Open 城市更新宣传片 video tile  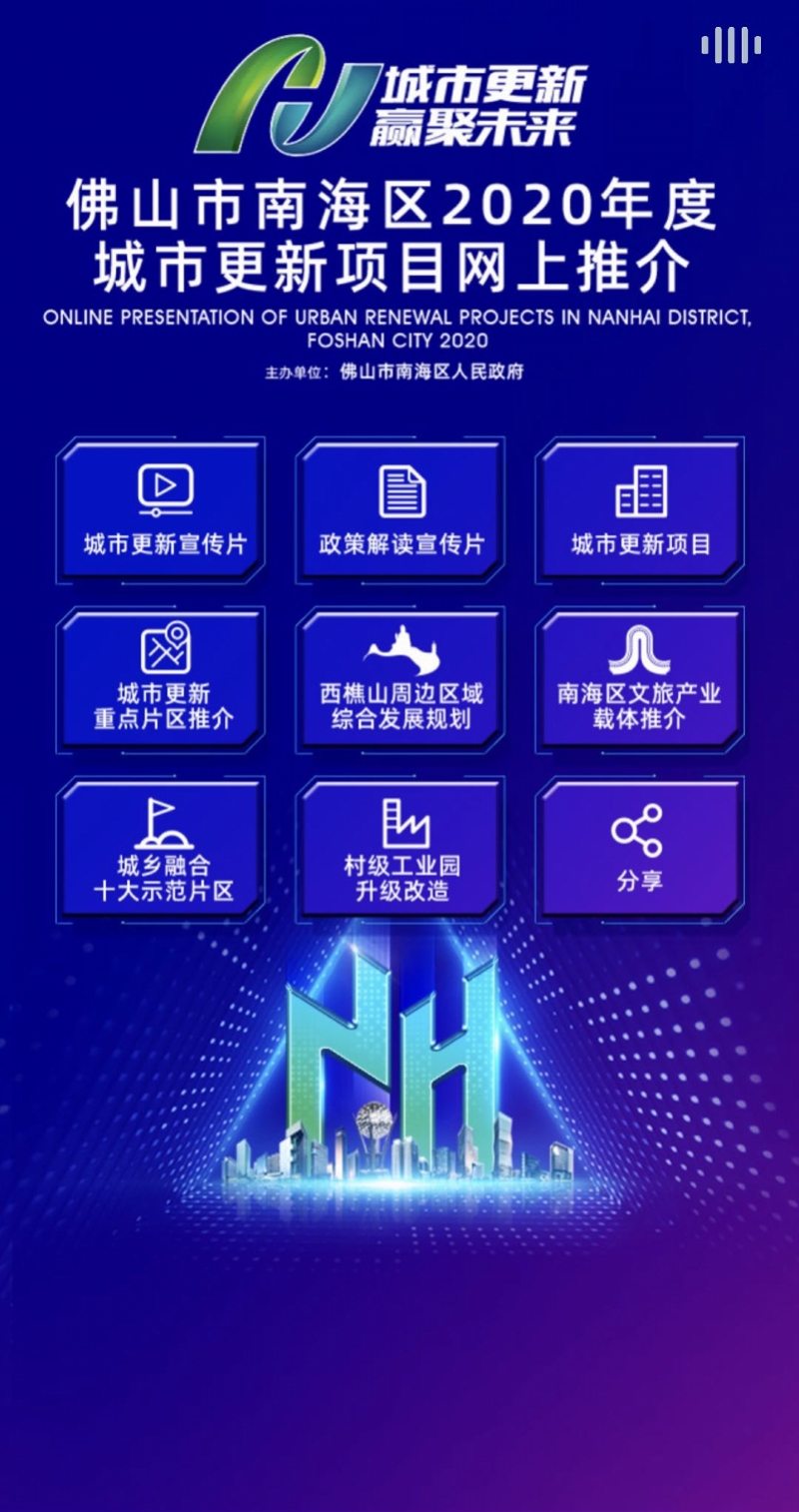(162, 510)
